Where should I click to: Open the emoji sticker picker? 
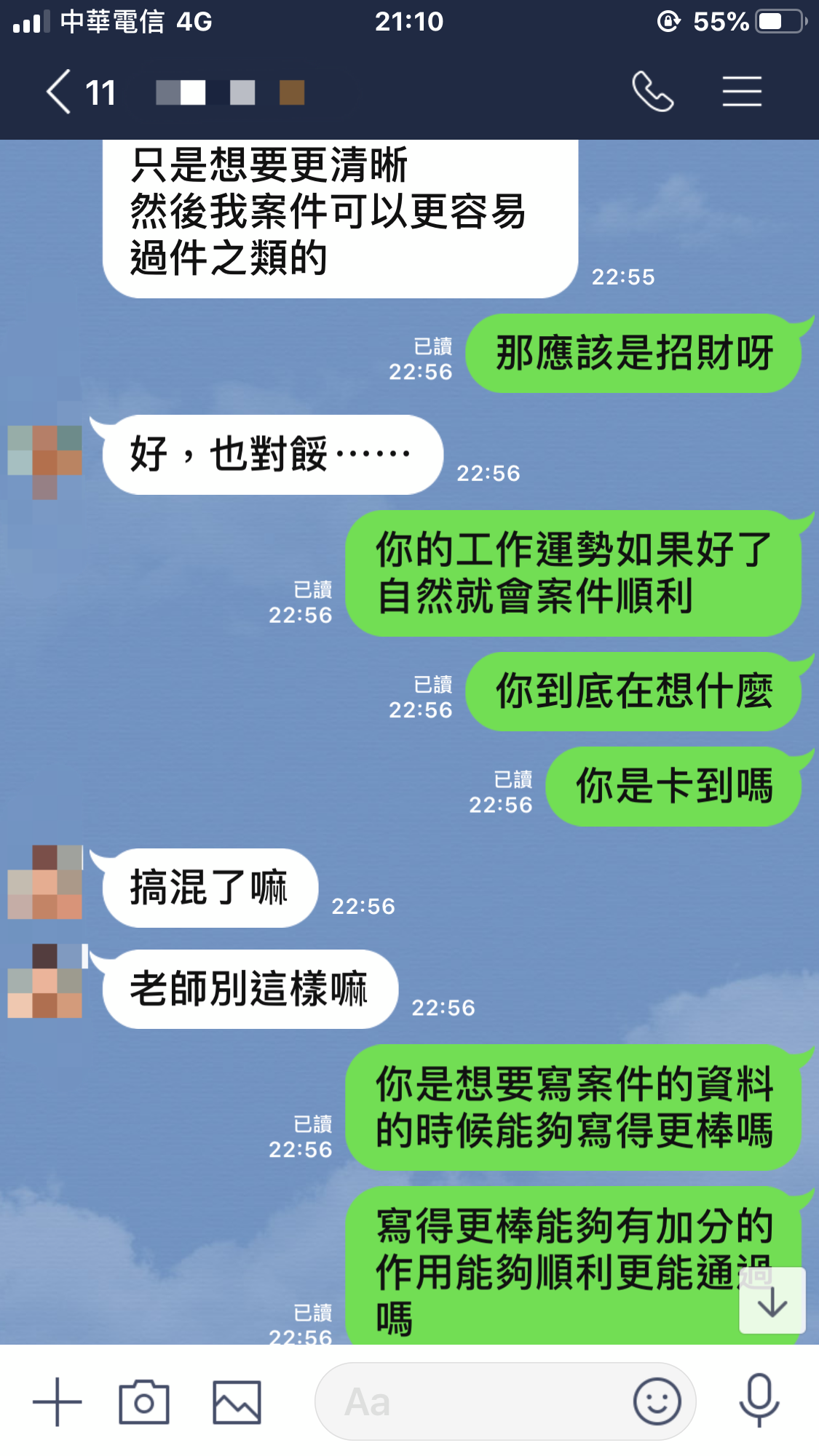click(657, 1401)
